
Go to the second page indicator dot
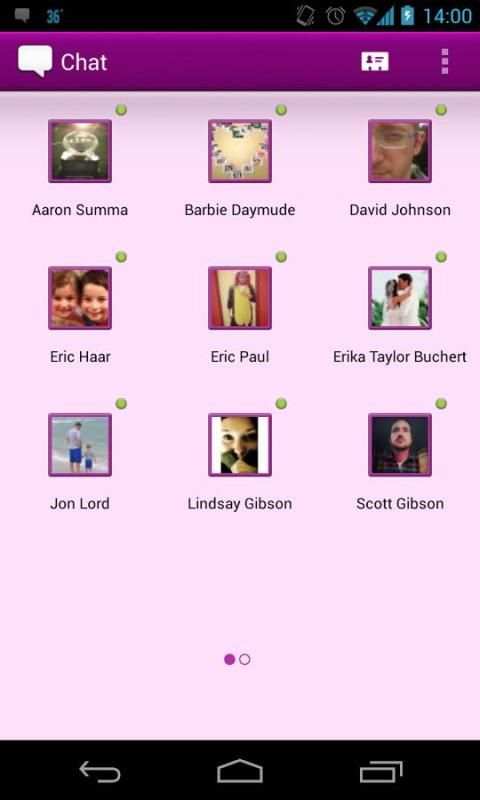[245, 660]
